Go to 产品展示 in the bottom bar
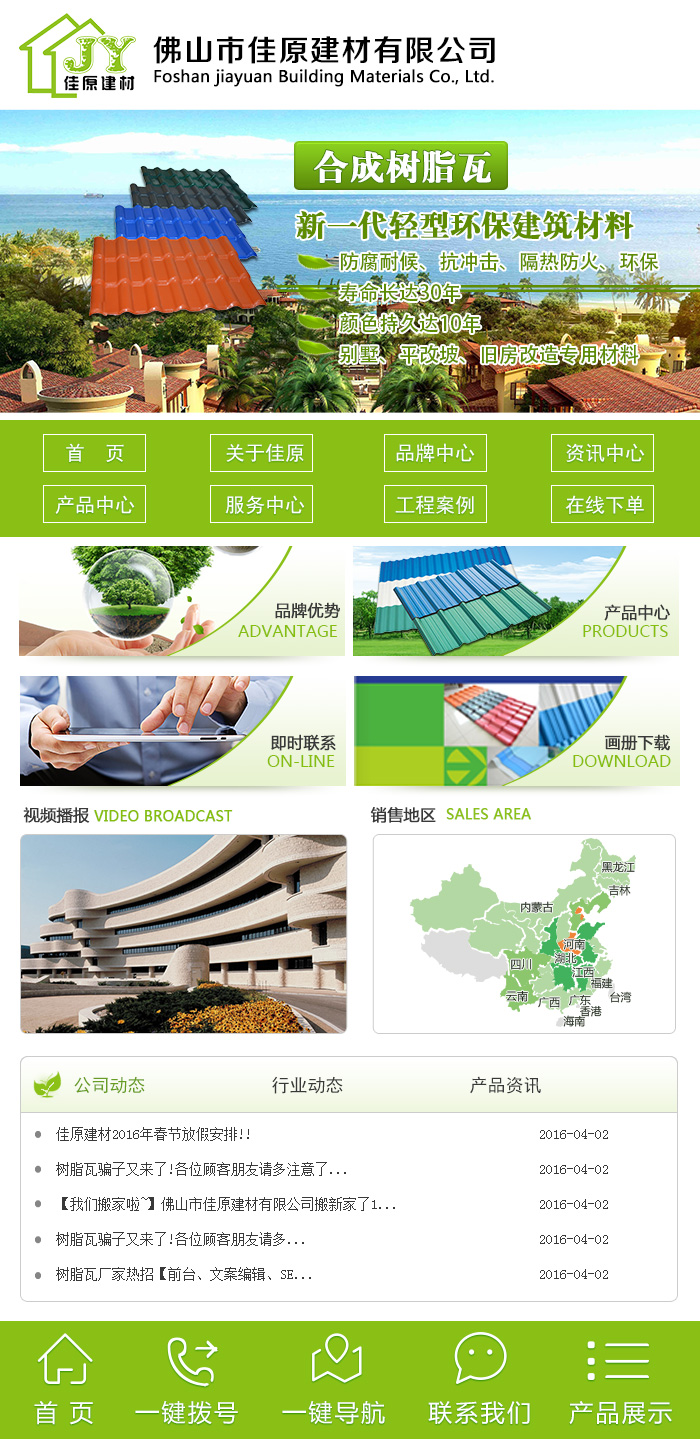The height and width of the screenshot is (1439, 700). click(x=620, y=1380)
